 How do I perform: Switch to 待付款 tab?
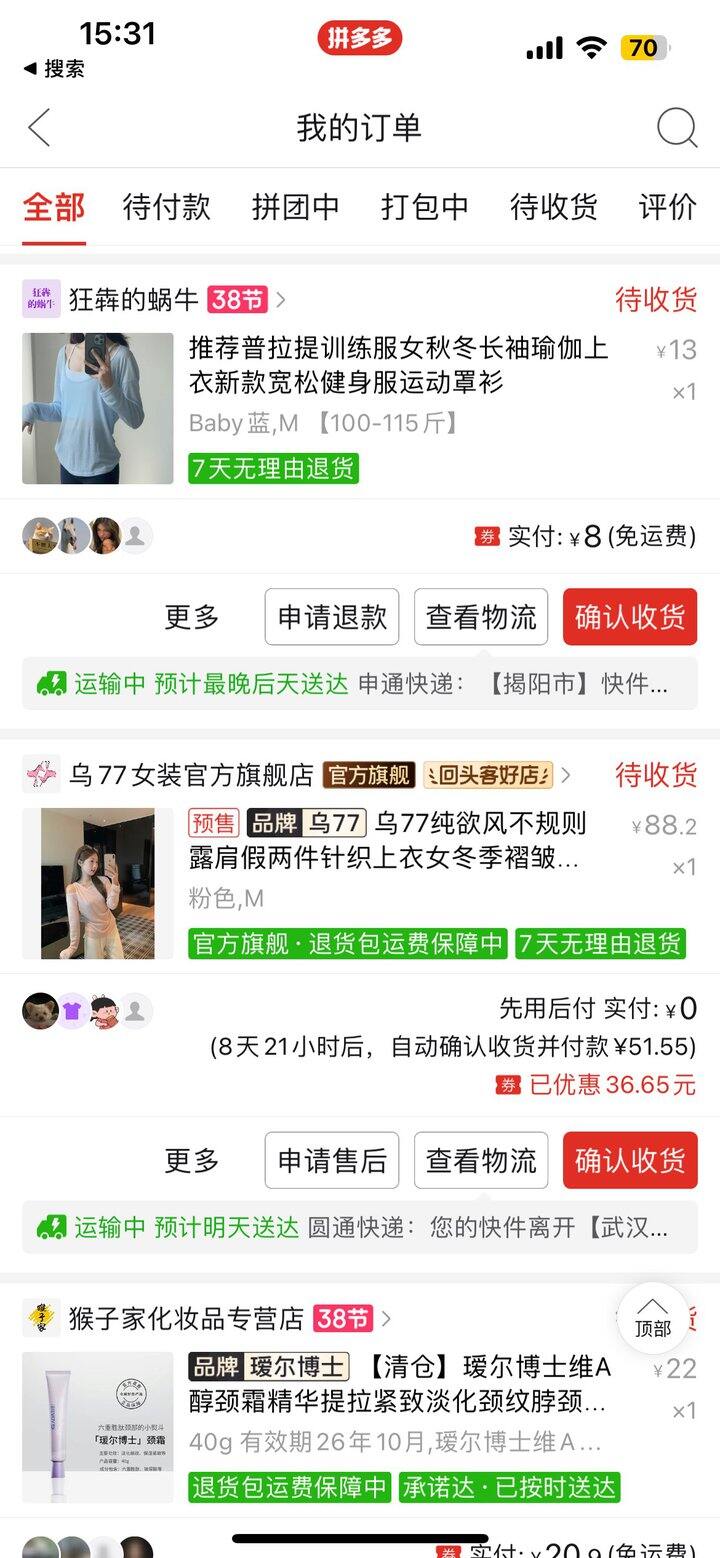(x=166, y=207)
